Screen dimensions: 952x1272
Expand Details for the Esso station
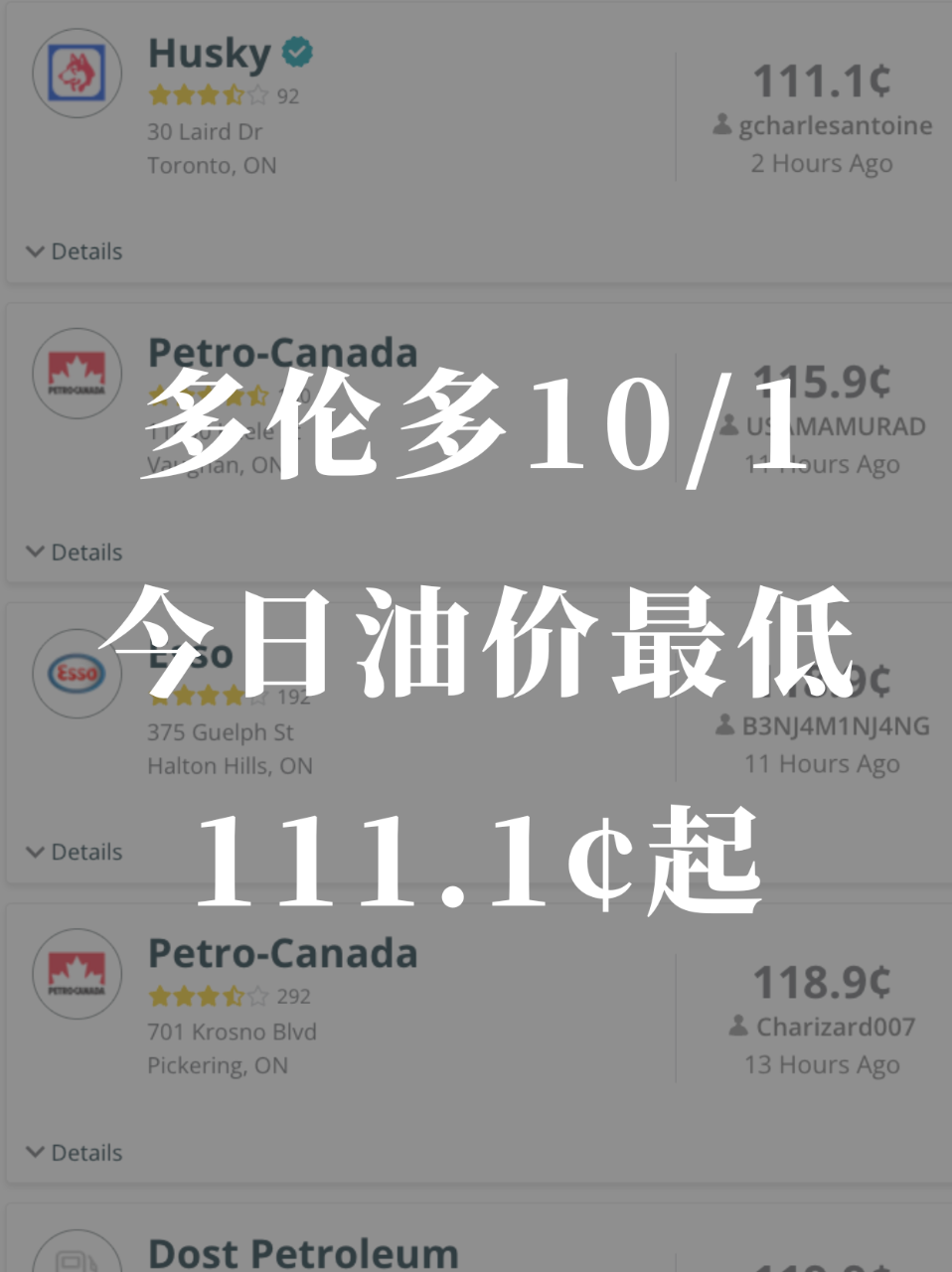(73, 851)
